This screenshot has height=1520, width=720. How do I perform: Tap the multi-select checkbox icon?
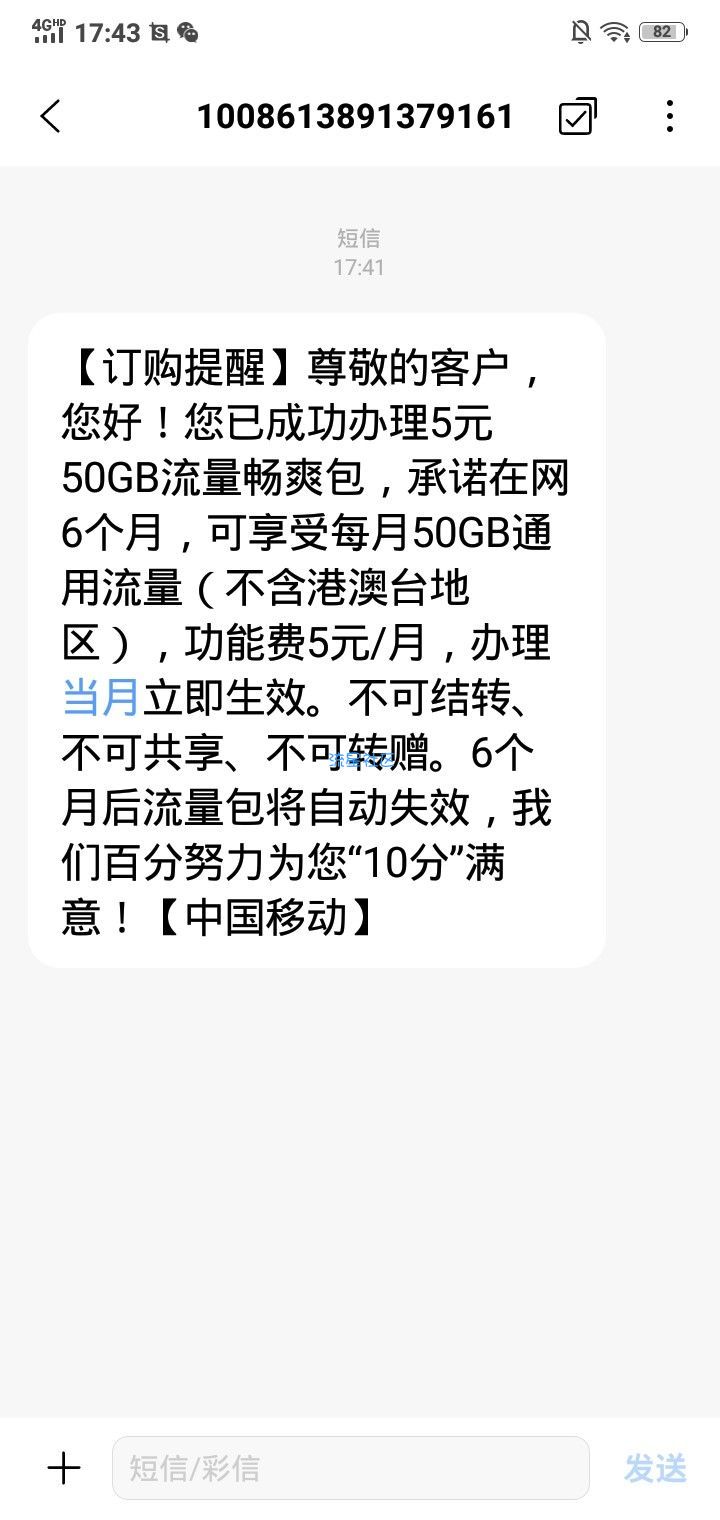(x=577, y=117)
